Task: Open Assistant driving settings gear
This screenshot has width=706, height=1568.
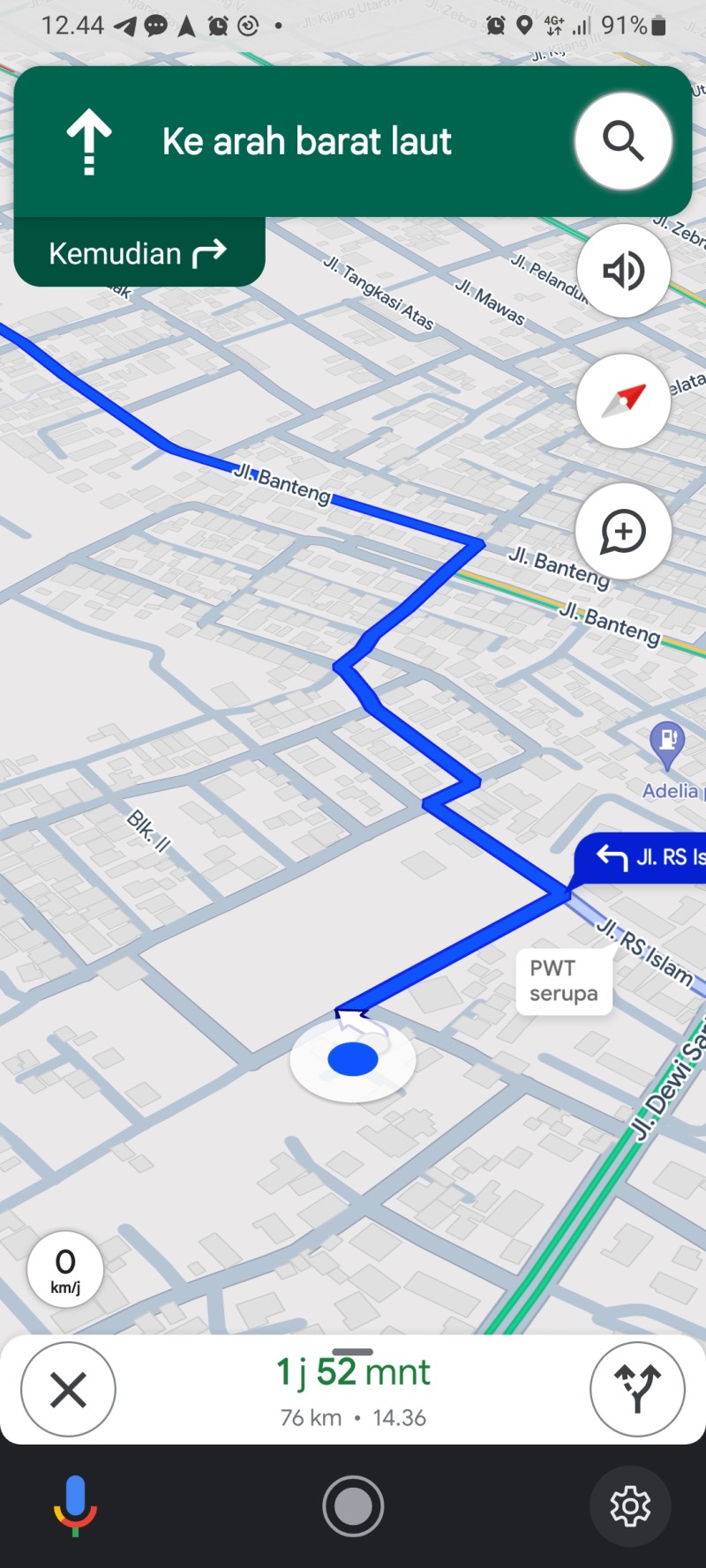Action: pos(630,1506)
